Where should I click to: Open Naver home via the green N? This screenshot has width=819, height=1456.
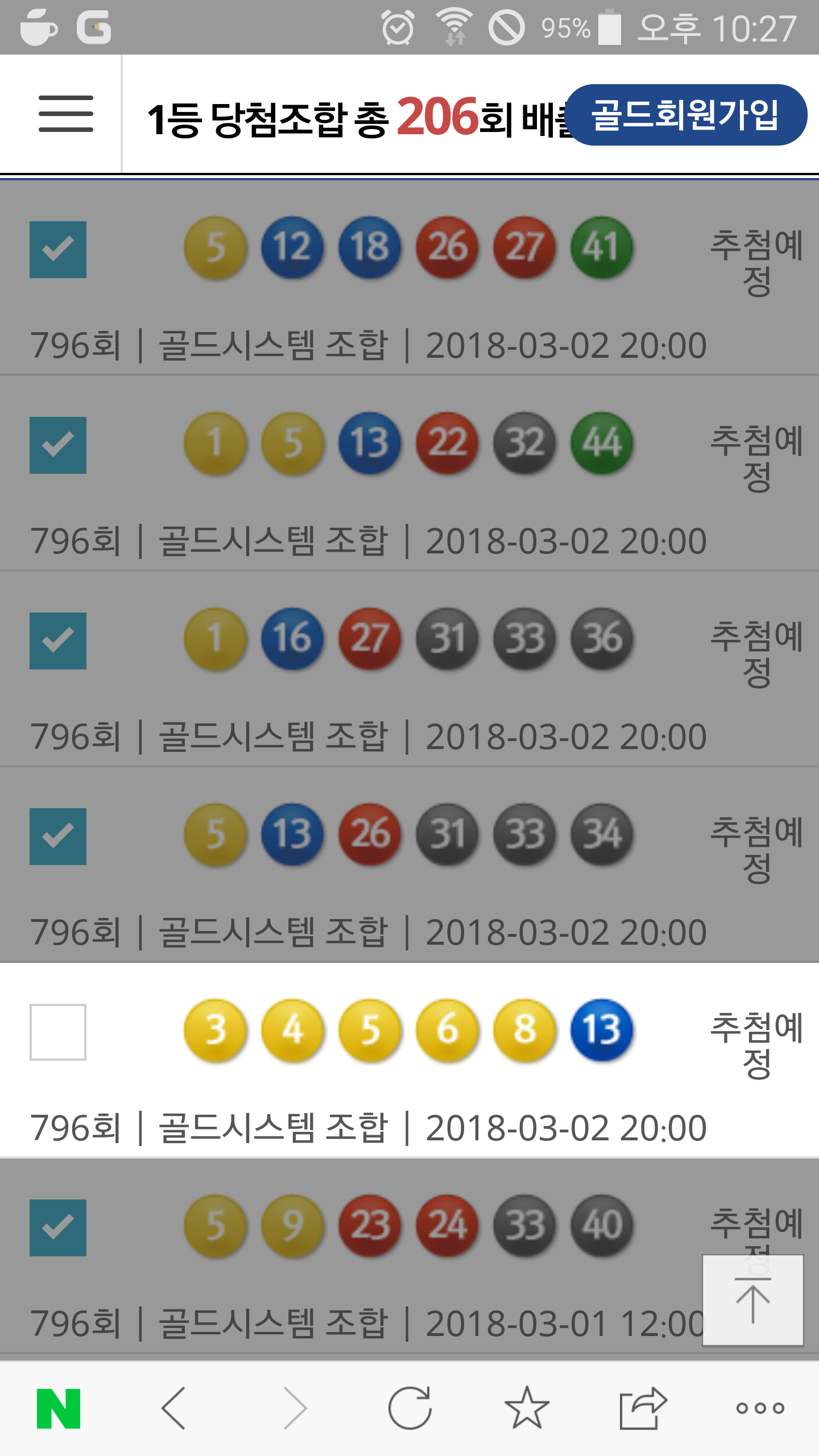pyautogui.click(x=59, y=1408)
